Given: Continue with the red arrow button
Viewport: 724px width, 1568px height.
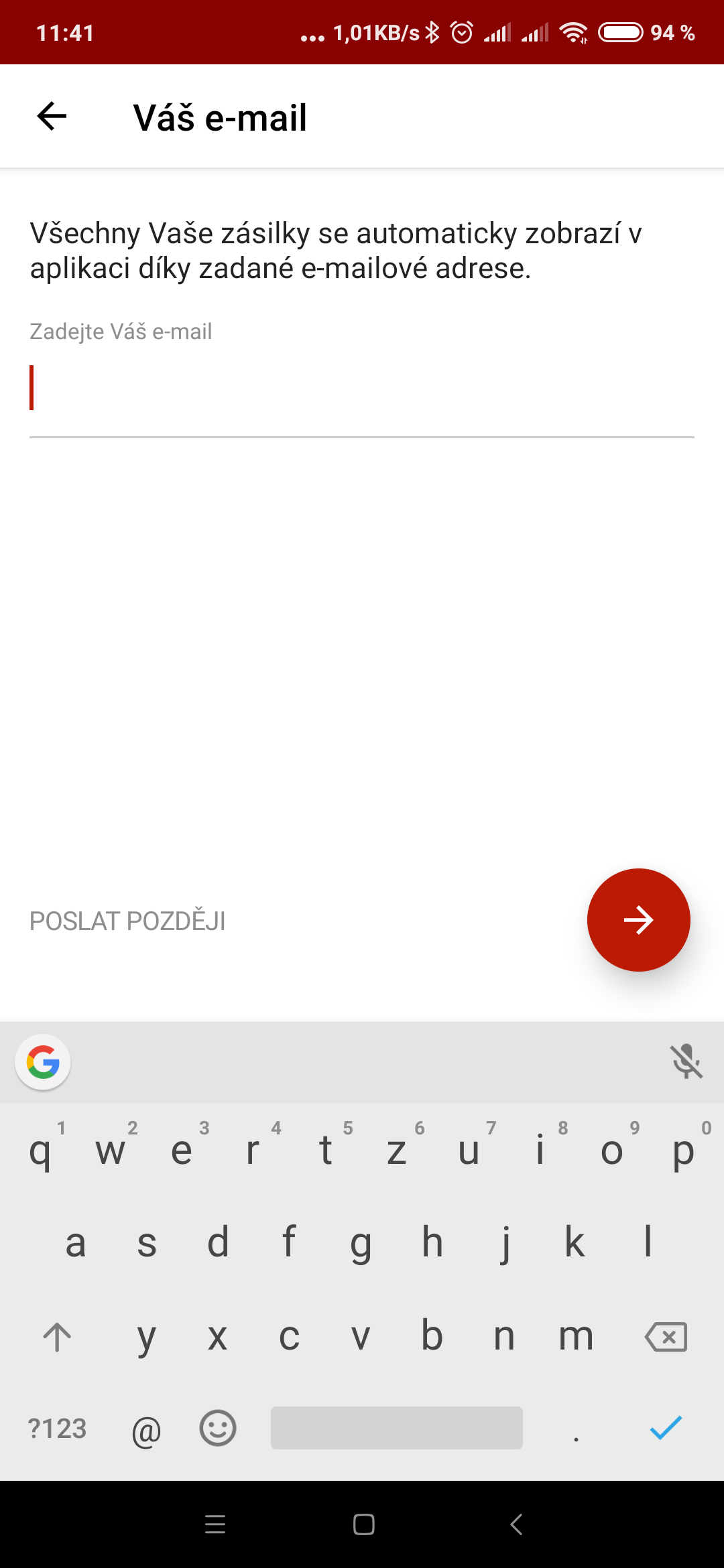Looking at the screenshot, I should 638,920.
